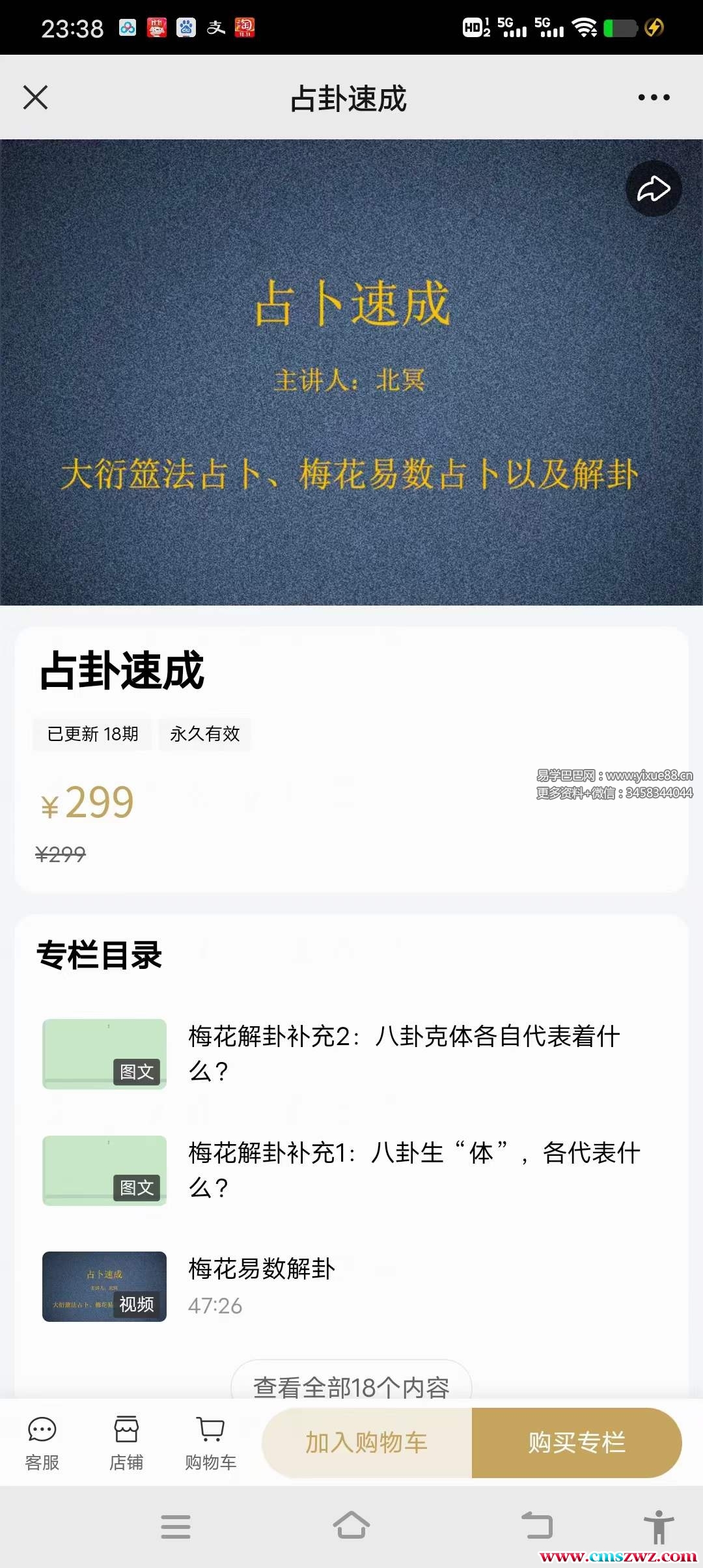Open the three-dot overflow menu
The image size is (703, 1568).
(x=654, y=98)
